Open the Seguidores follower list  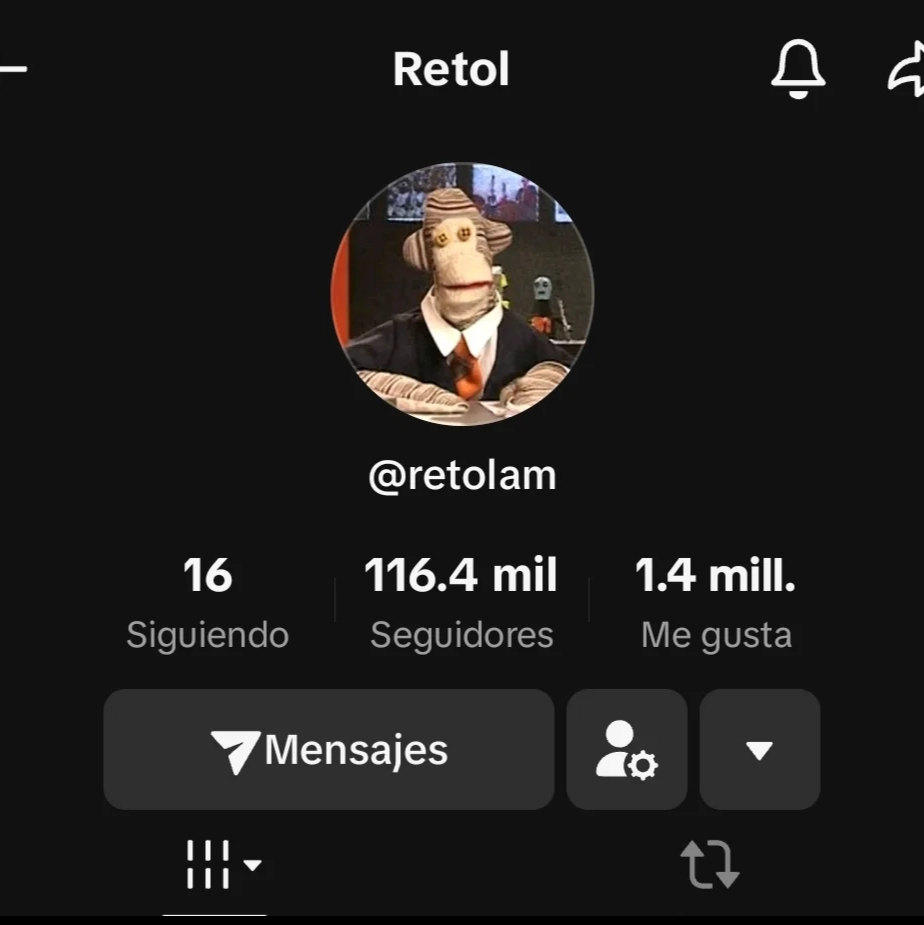(x=462, y=600)
